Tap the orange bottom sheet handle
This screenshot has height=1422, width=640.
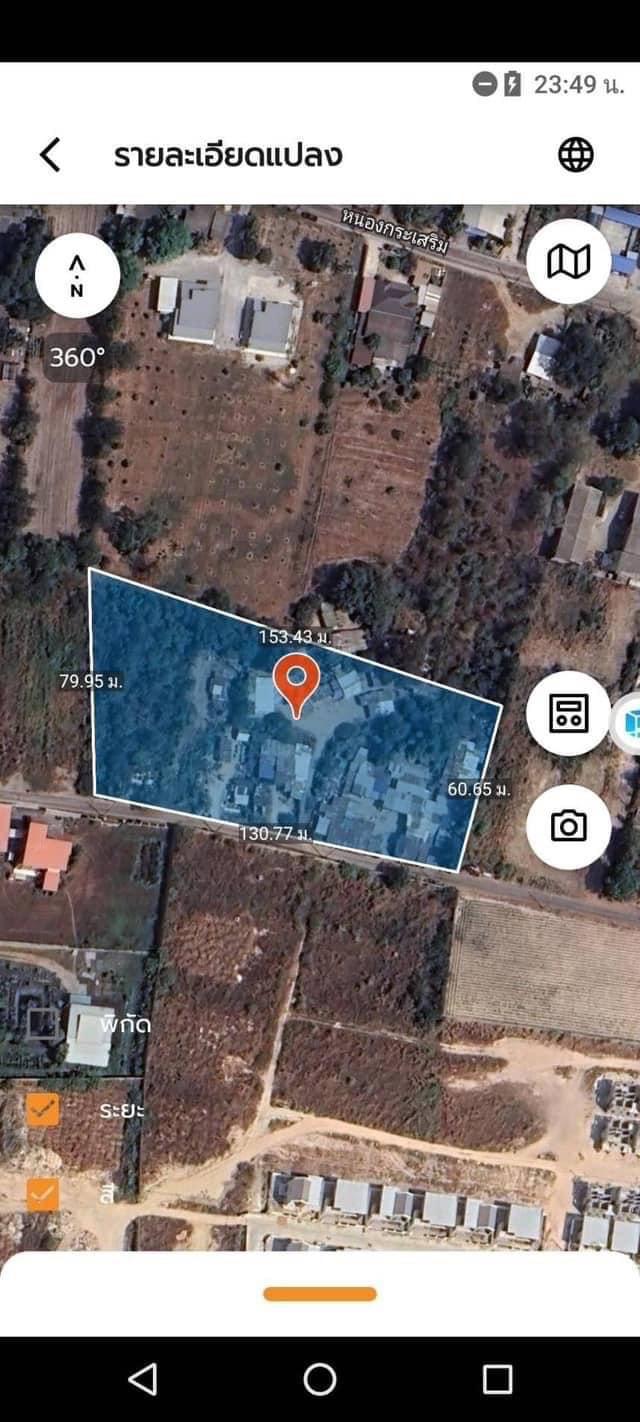(x=320, y=1294)
